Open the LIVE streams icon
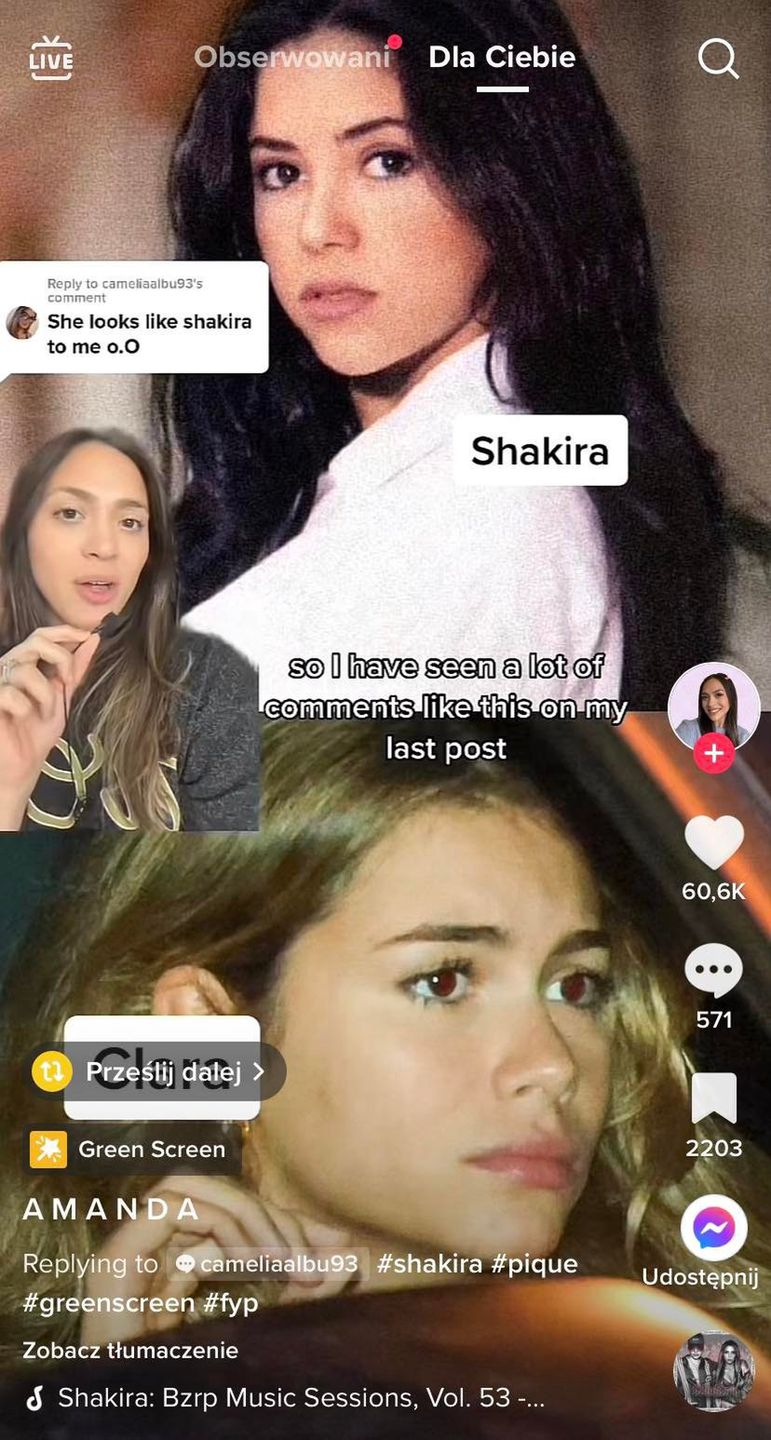 pos(51,58)
